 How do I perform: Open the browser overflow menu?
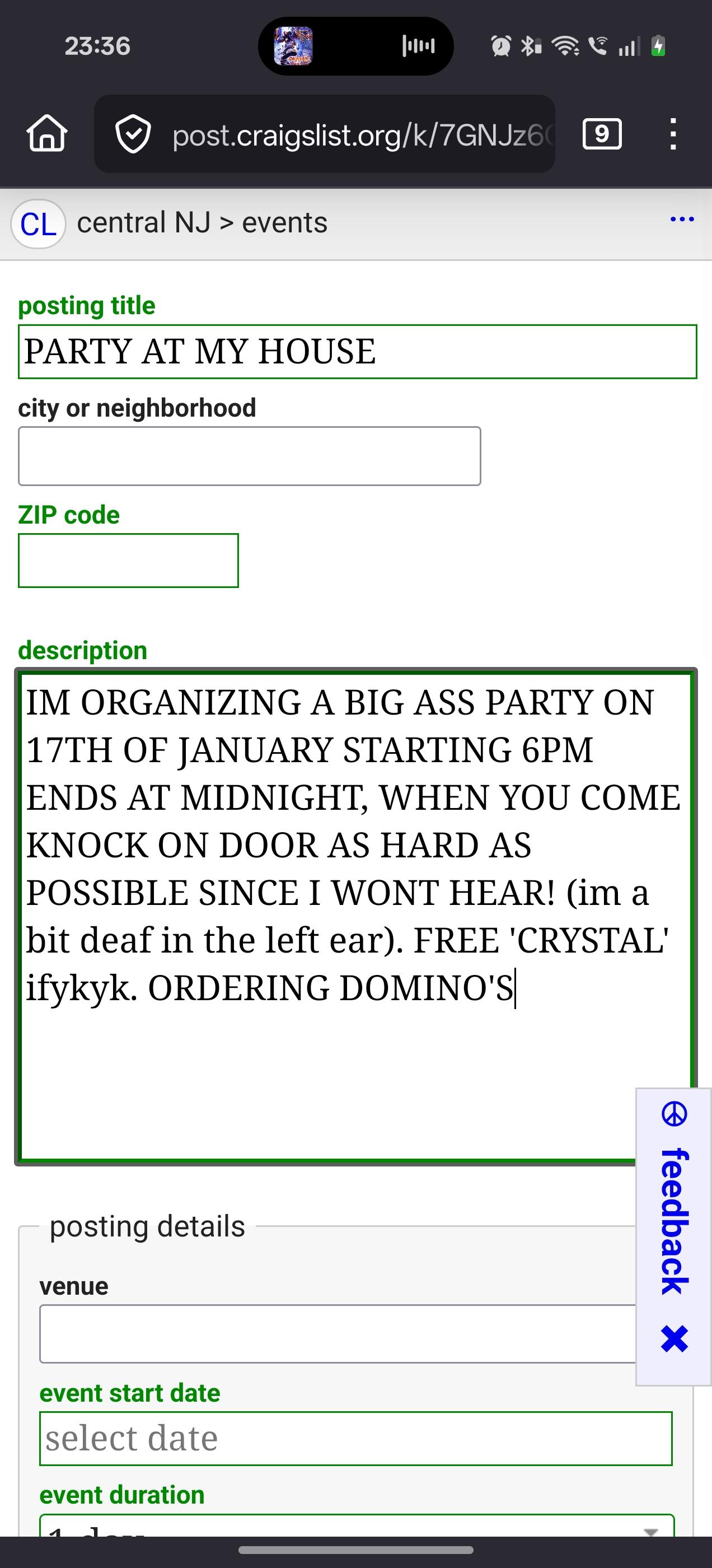(672, 134)
